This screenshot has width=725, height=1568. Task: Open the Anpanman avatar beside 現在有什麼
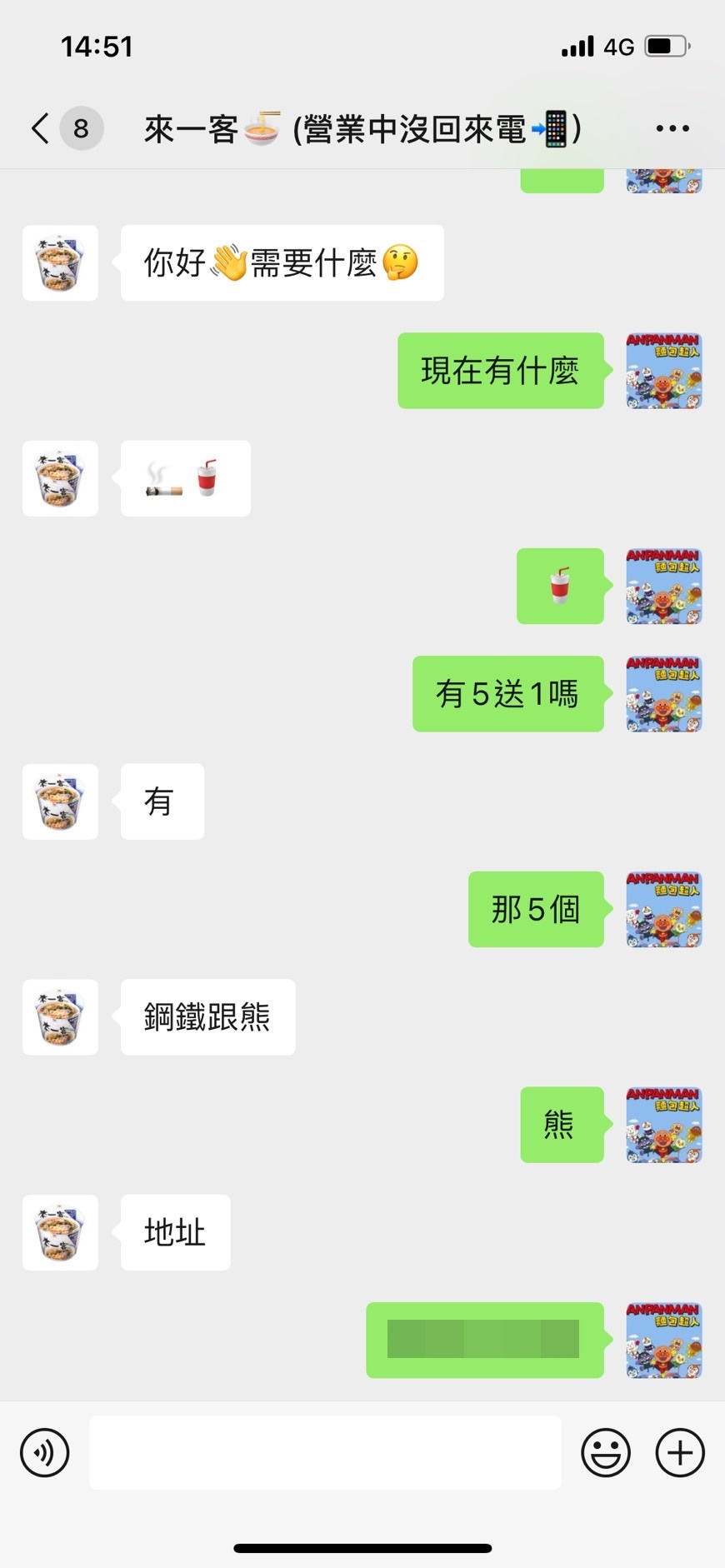(663, 371)
